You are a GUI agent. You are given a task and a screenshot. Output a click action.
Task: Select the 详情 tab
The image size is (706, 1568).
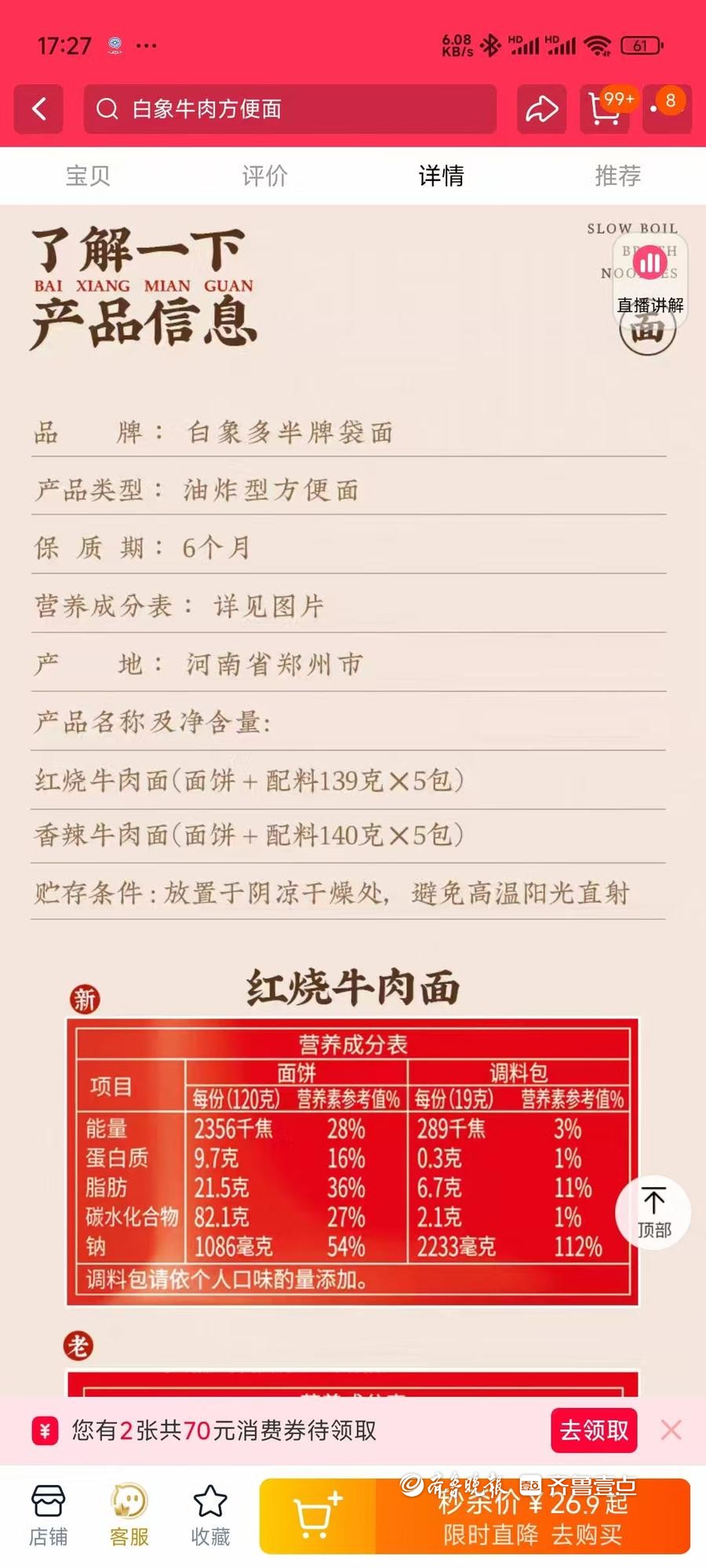pos(441,176)
